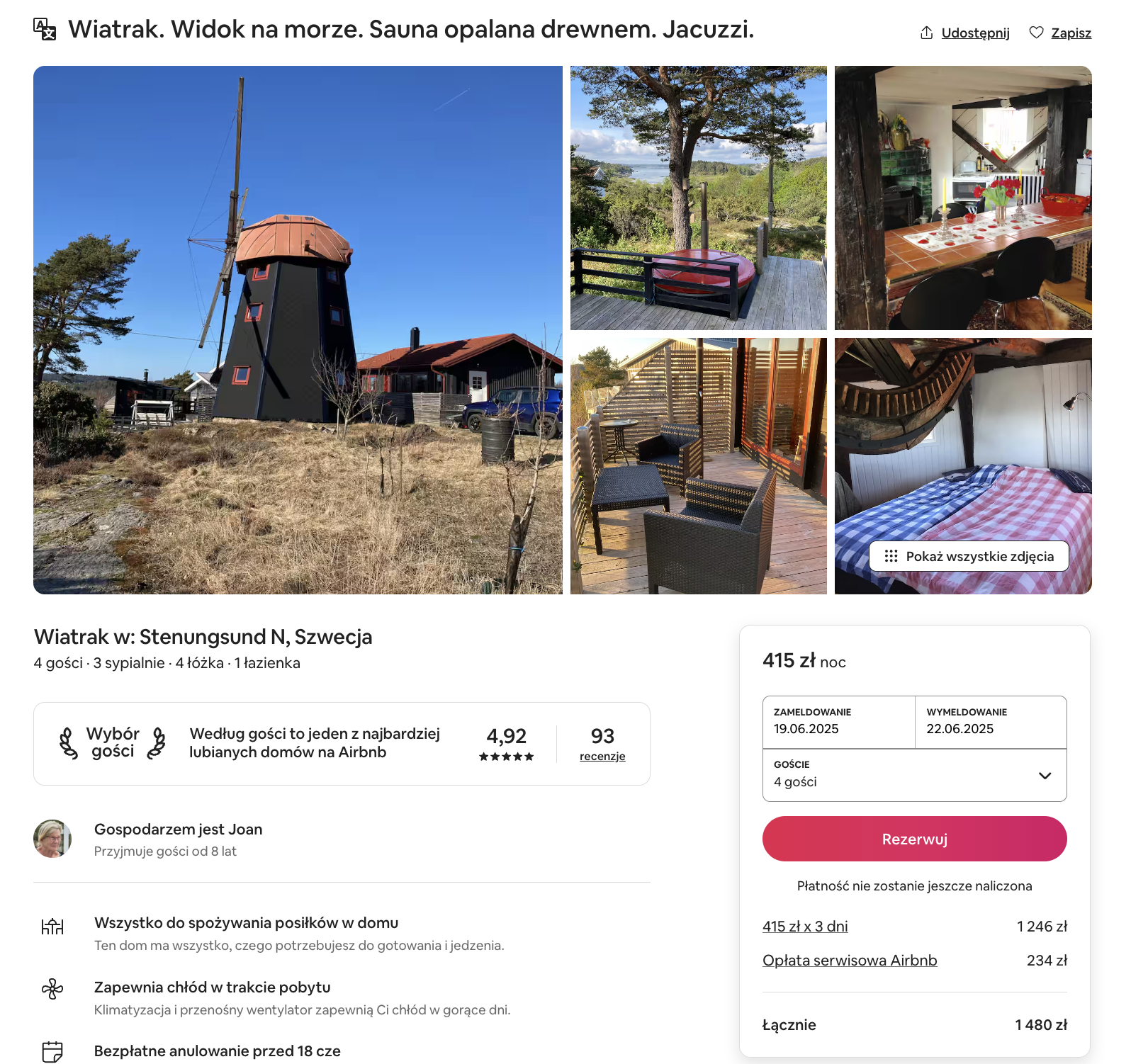
Task: Tap Pokaż wszystkie zdjęcia button
Action: coord(969,556)
